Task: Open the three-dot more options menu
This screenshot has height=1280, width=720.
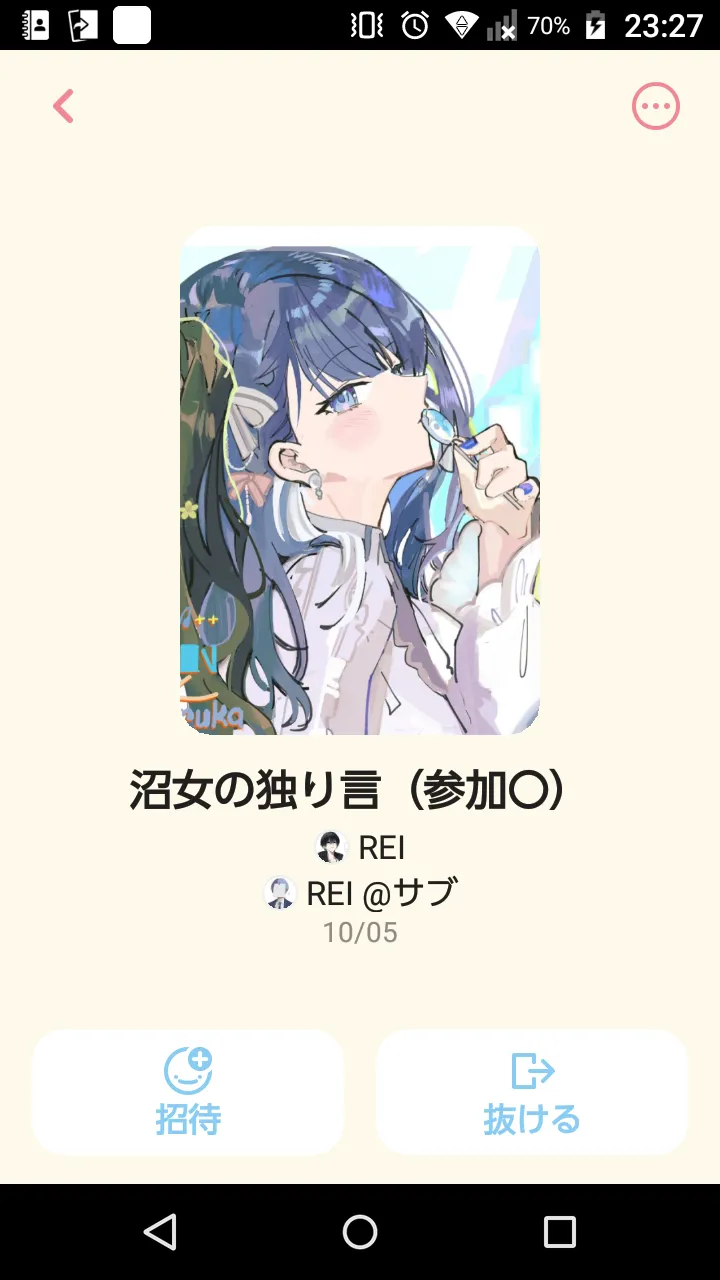Action: (x=655, y=106)
